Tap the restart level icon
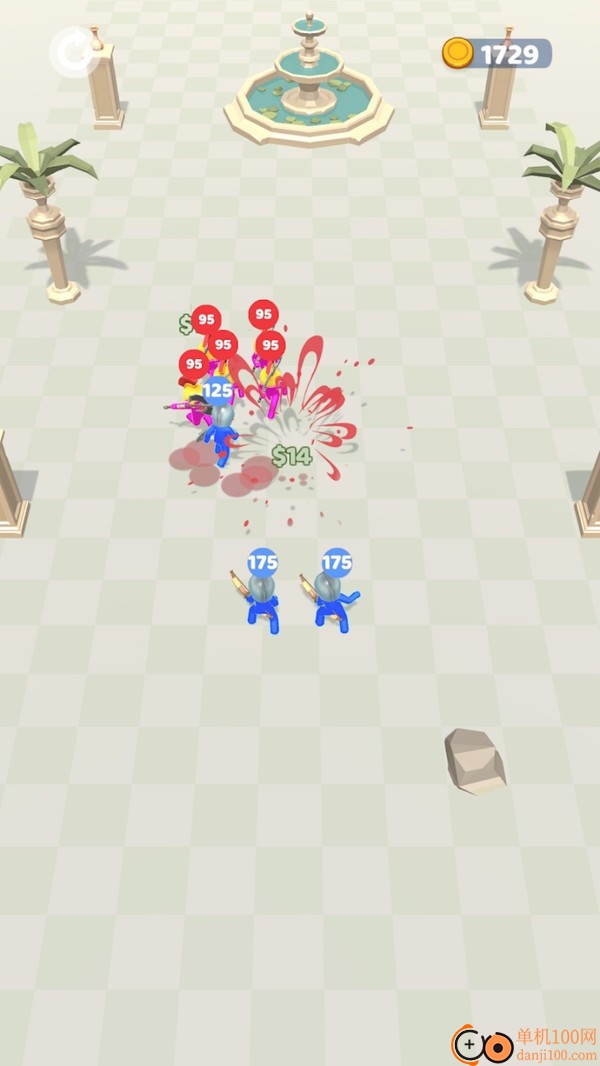Screen dimensions: 600x1066 click(x=72, y=53)
